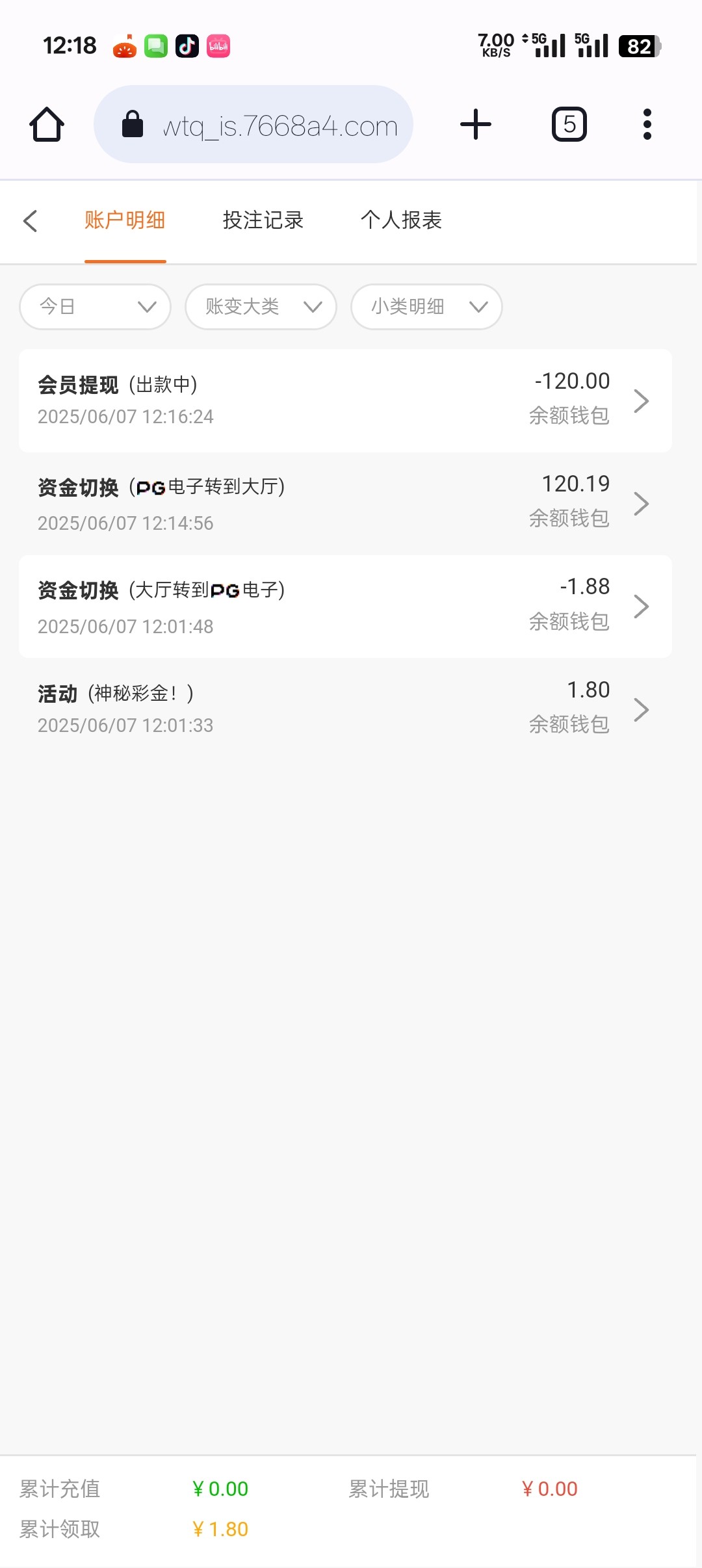Viewport: 702px width, 1568px height.
Task: Switch to the 投注记录 tab
Action: click(263, 220)
